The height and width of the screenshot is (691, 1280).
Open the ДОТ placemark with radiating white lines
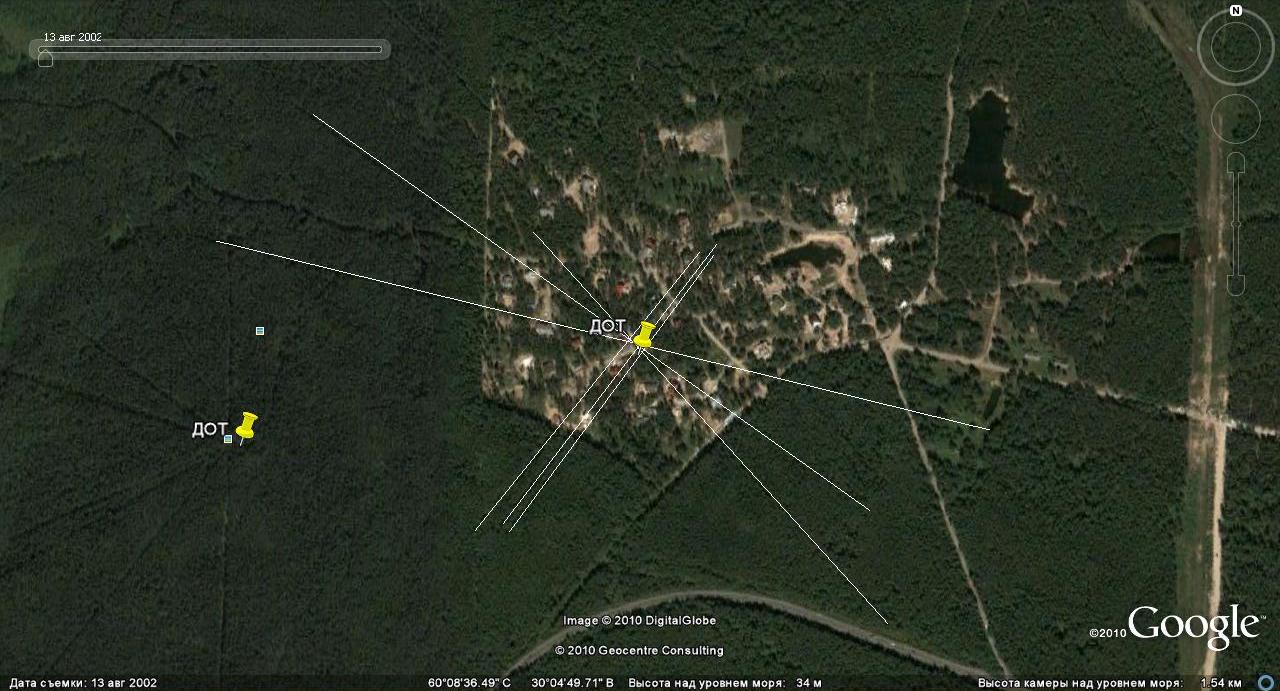pyautogui.click(x=643, y=336)
